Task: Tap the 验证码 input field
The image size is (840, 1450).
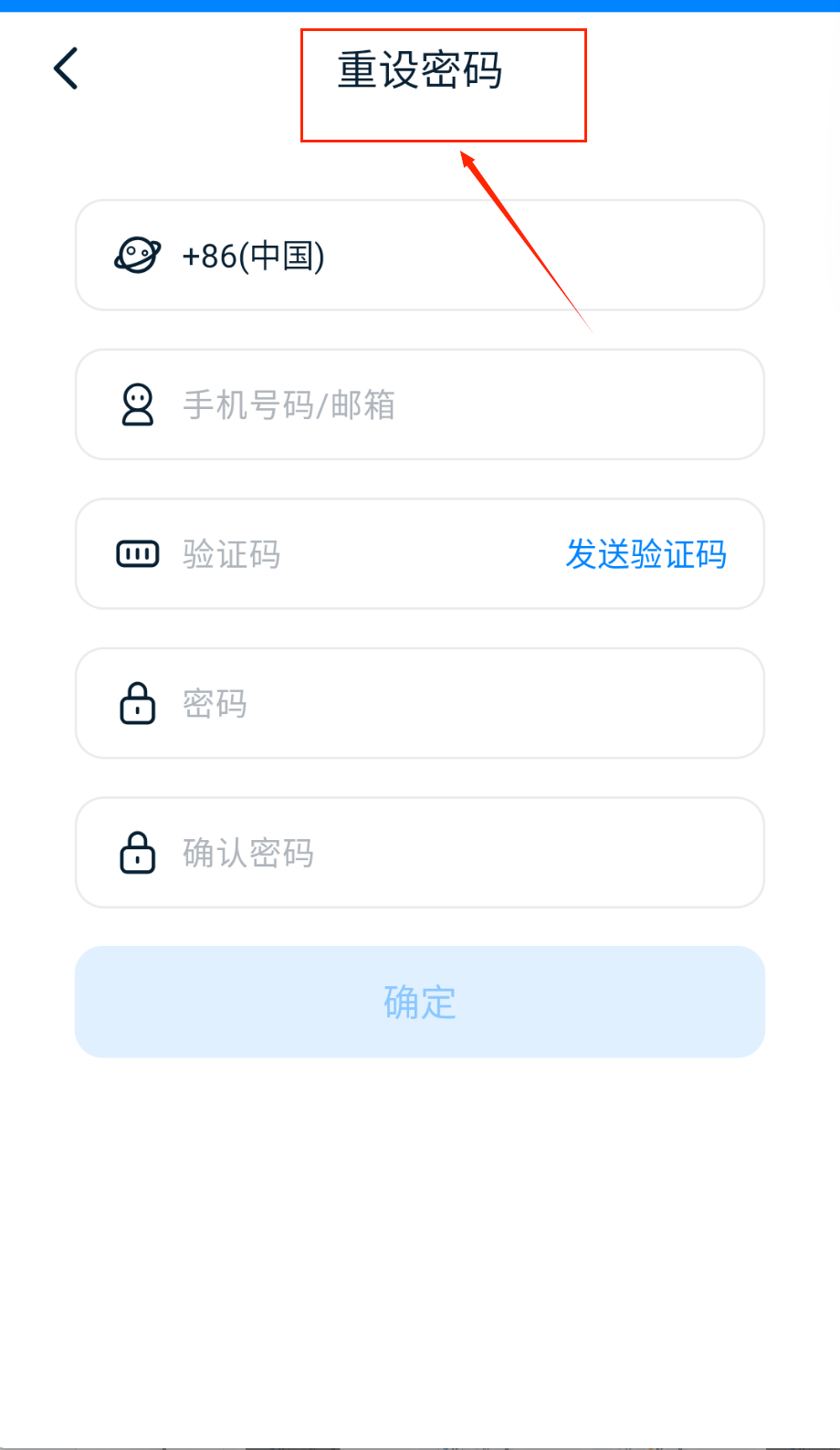Action: (347, 554)
